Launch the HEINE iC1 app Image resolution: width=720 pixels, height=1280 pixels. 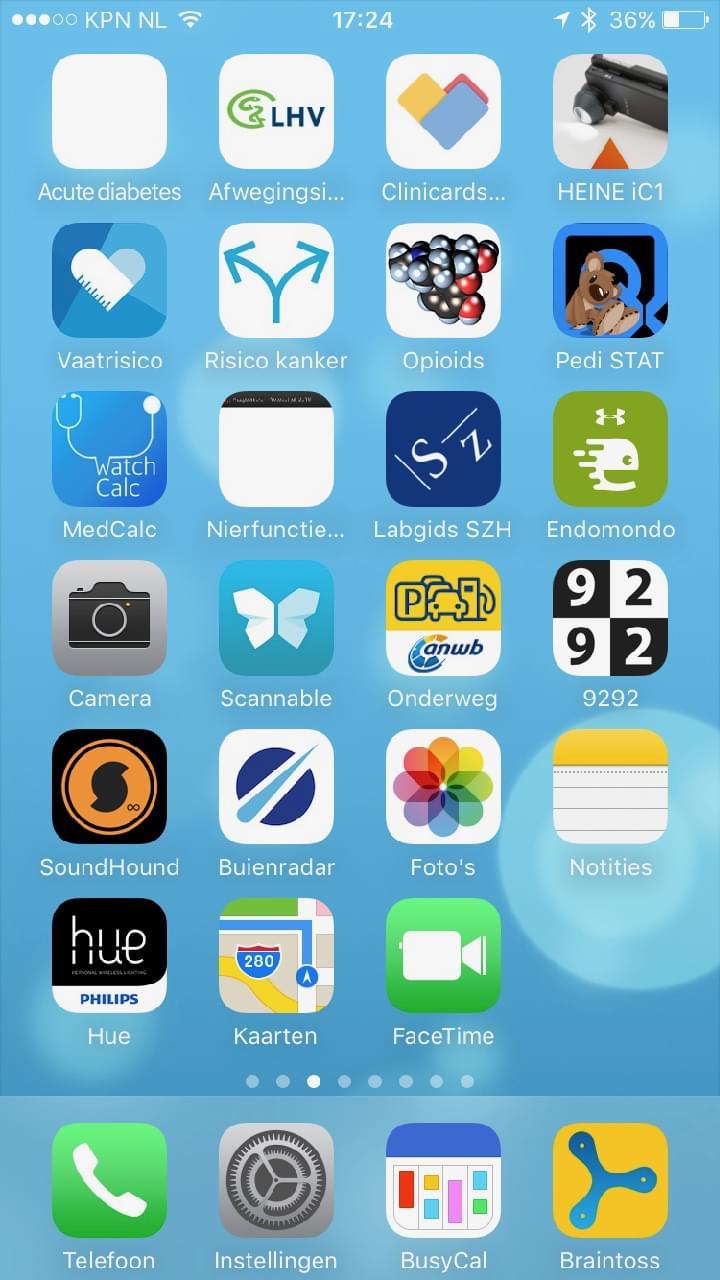(x=610, y=112)
